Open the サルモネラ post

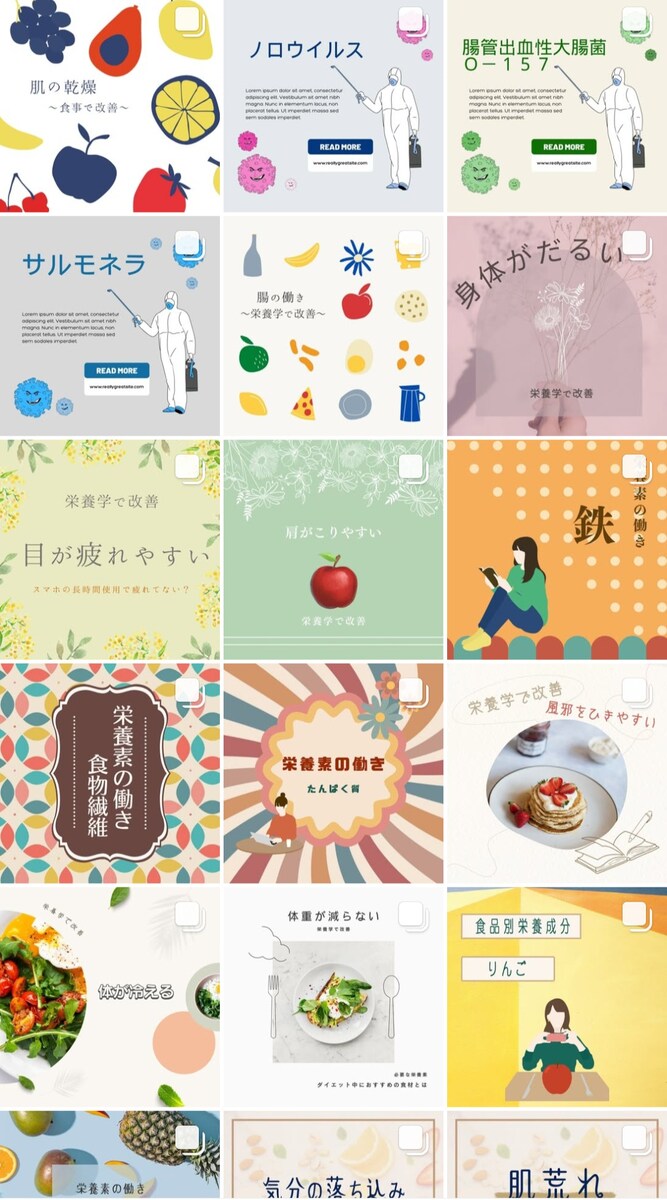click(x=110, y=326)
